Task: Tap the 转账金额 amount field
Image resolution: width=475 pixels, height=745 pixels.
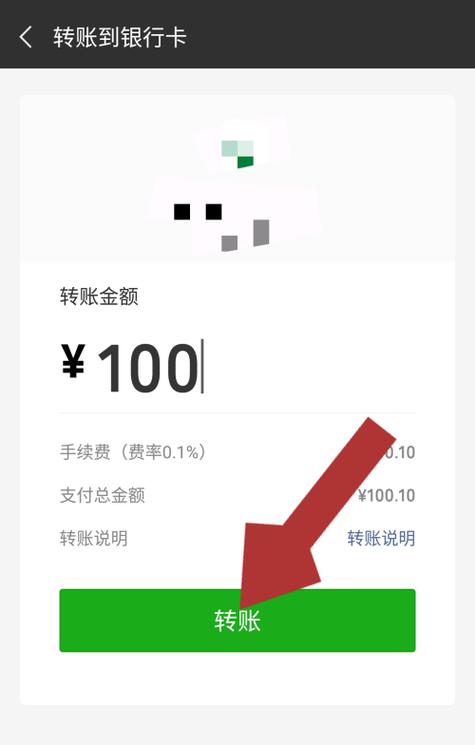Action: [x=238, y=368]
